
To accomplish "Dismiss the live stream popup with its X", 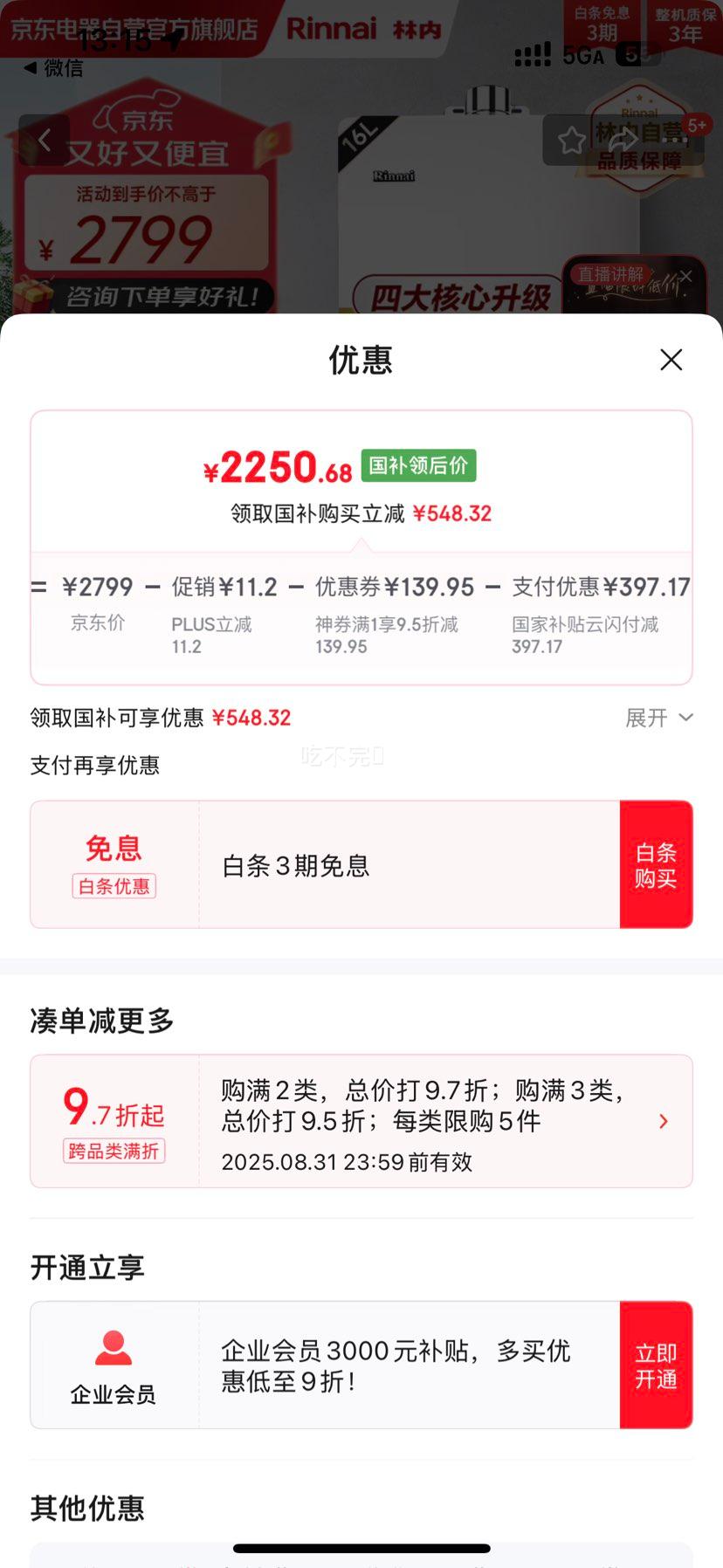I will [x=686, y=273].
